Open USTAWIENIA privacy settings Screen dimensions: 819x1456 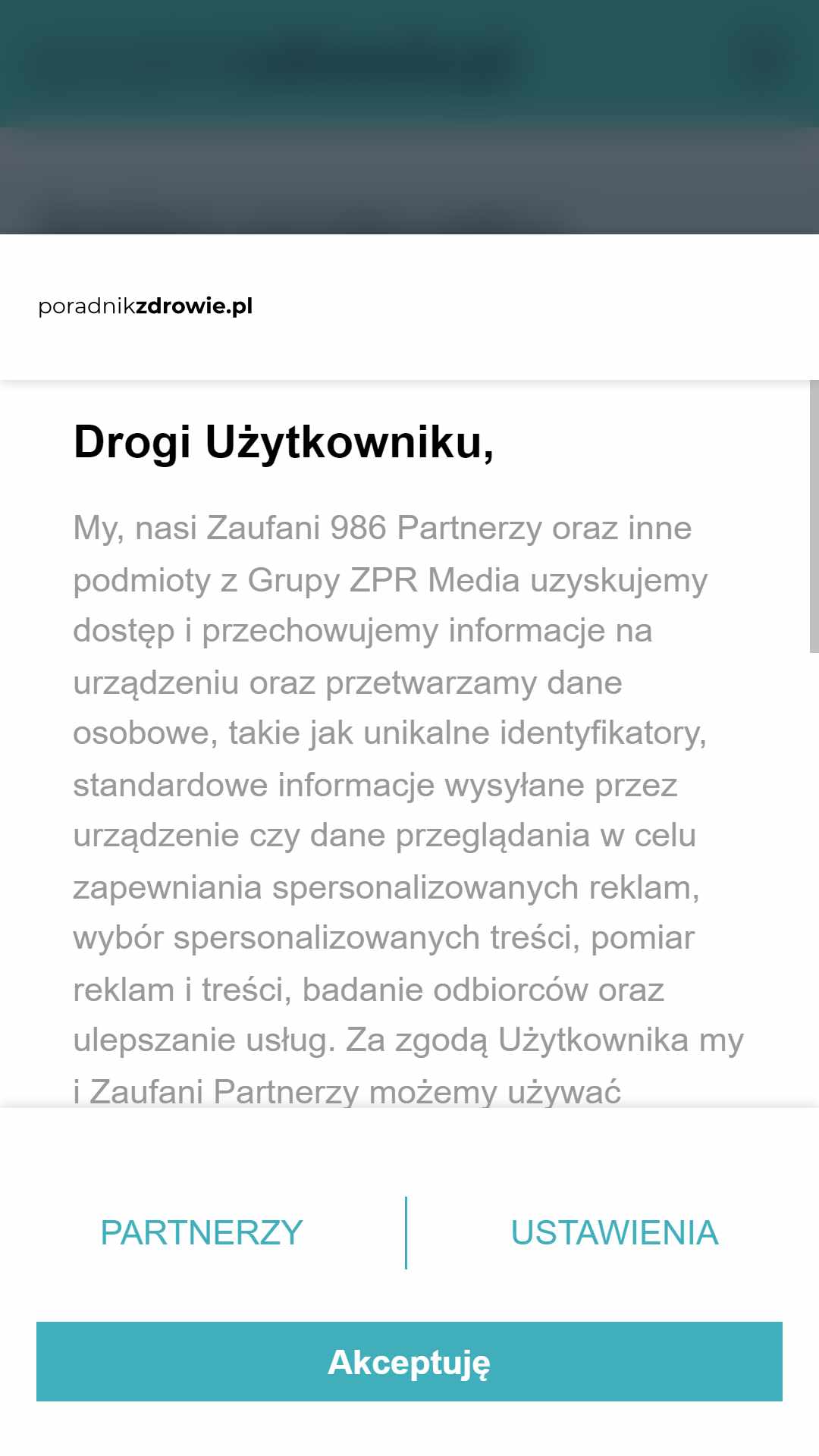(614, 1232)
